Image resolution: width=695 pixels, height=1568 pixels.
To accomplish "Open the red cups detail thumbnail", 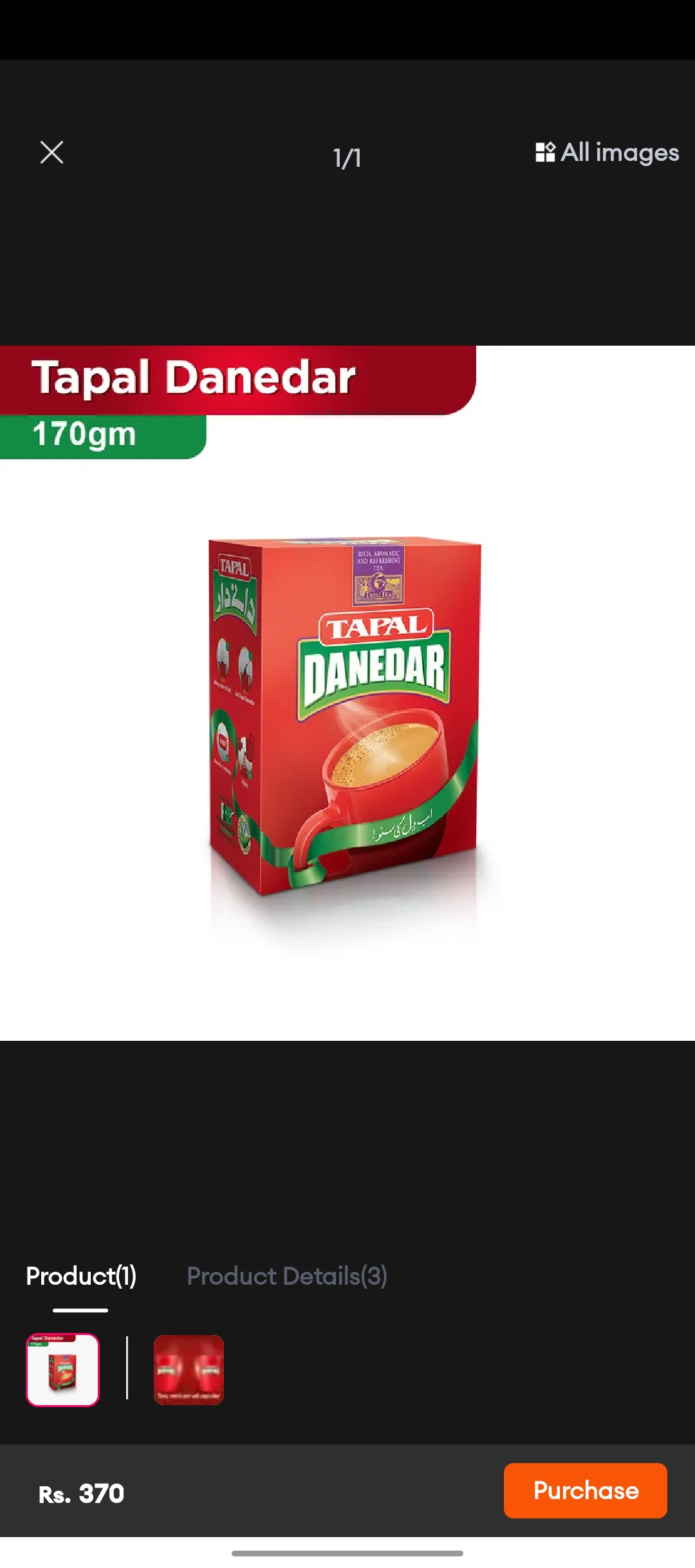I will tap(189, 1370).
